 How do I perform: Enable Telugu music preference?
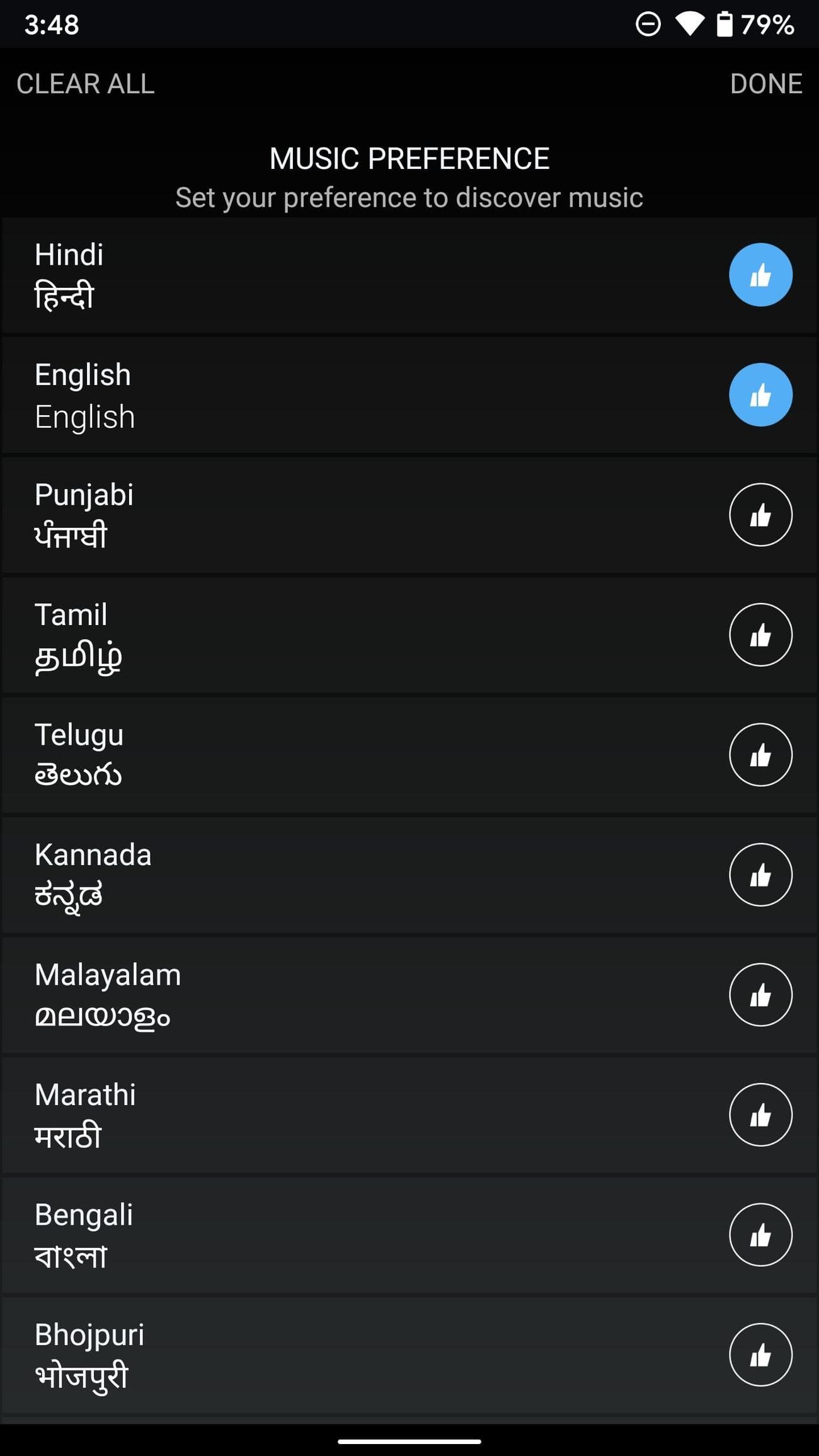click(760, 755)
